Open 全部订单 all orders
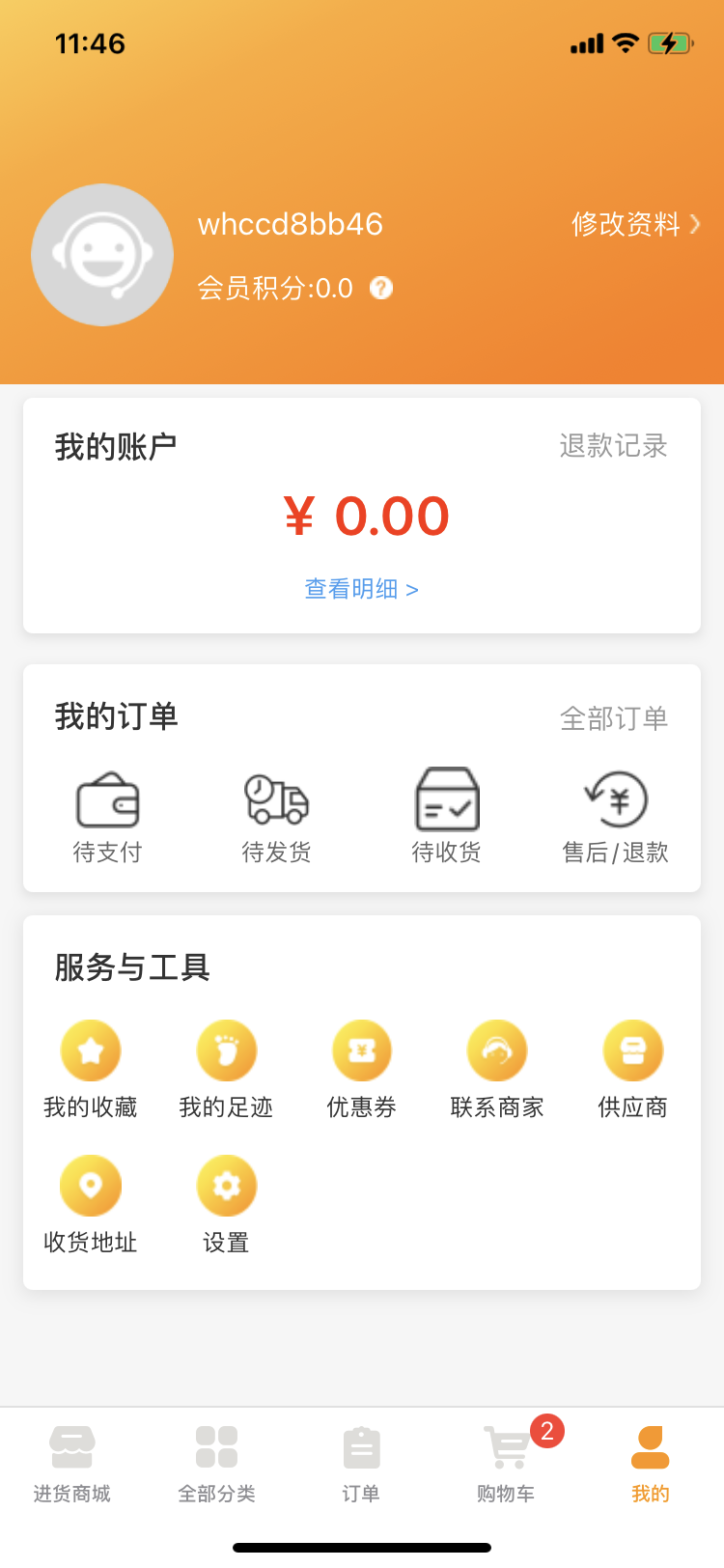724x1568 pixels. click(x=613, y=718)
